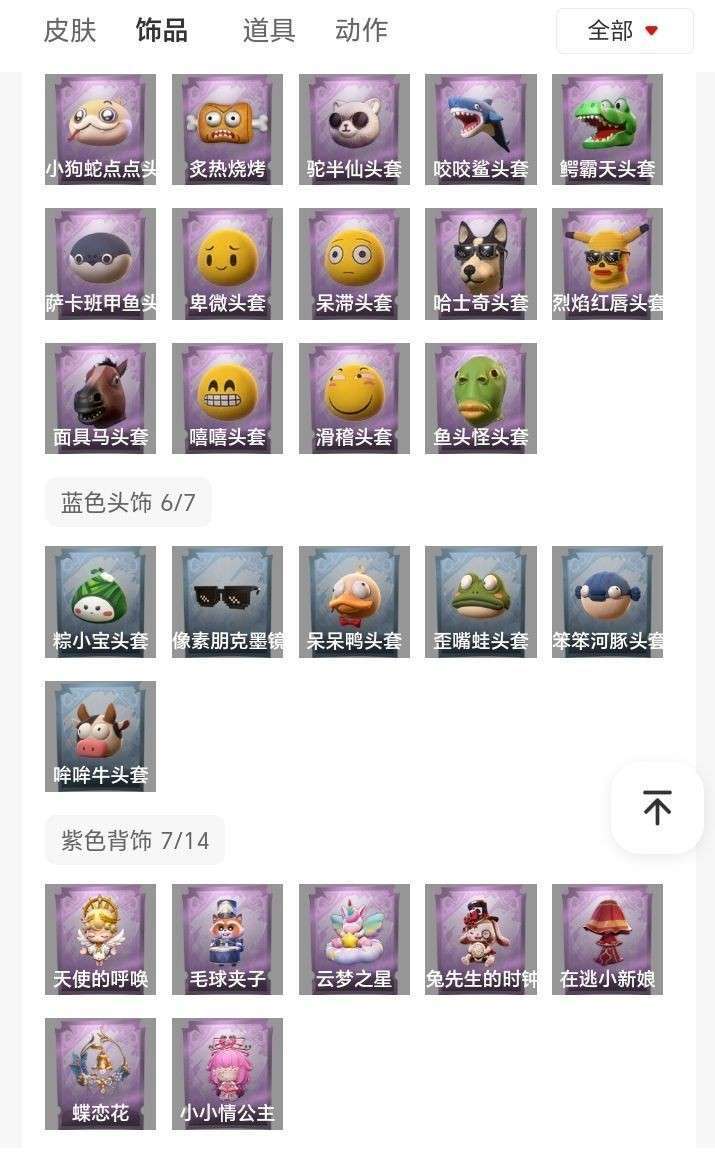Select the 蝶恋花 tile
This screenshot has height=1154, width=715.
(x=100, y=1074)
